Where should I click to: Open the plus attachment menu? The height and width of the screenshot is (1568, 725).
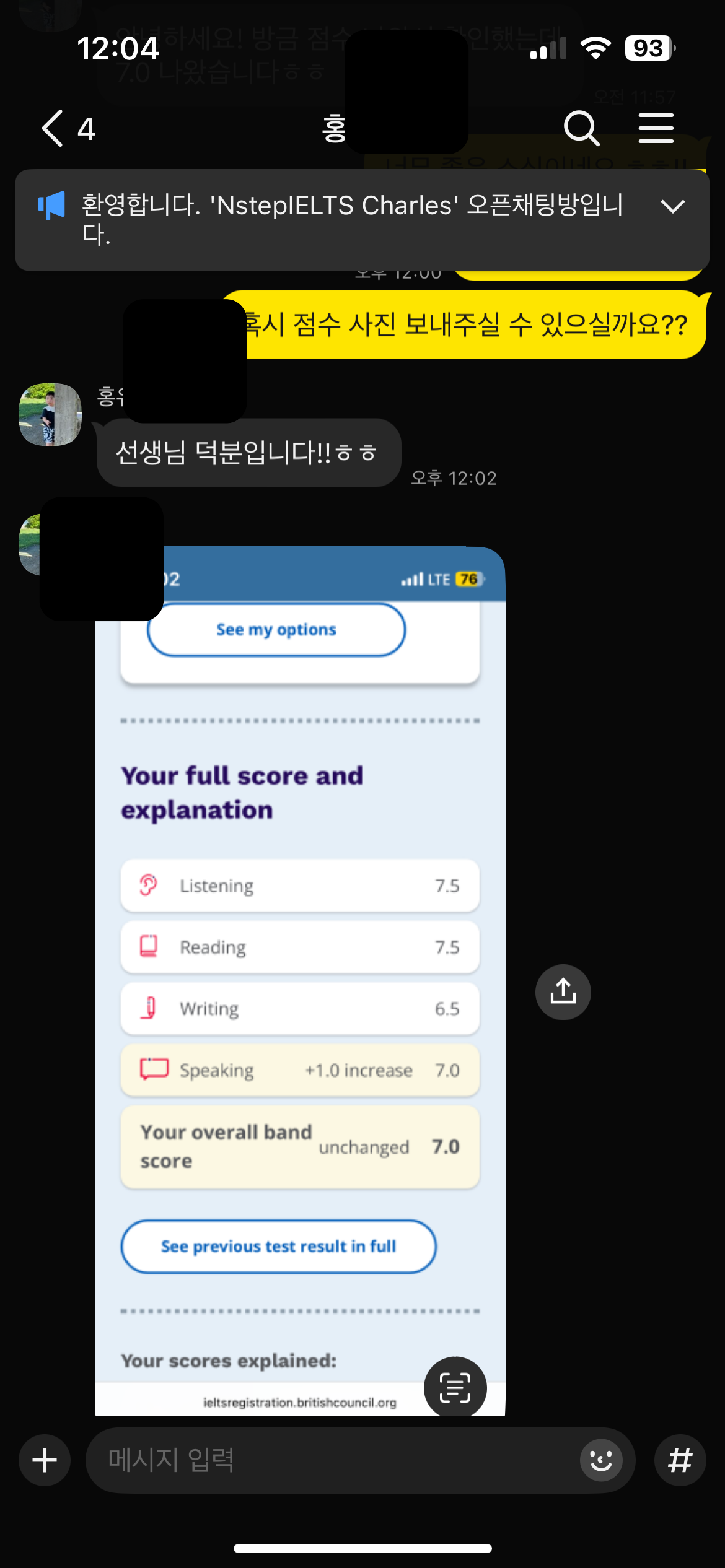point(45,1460)
